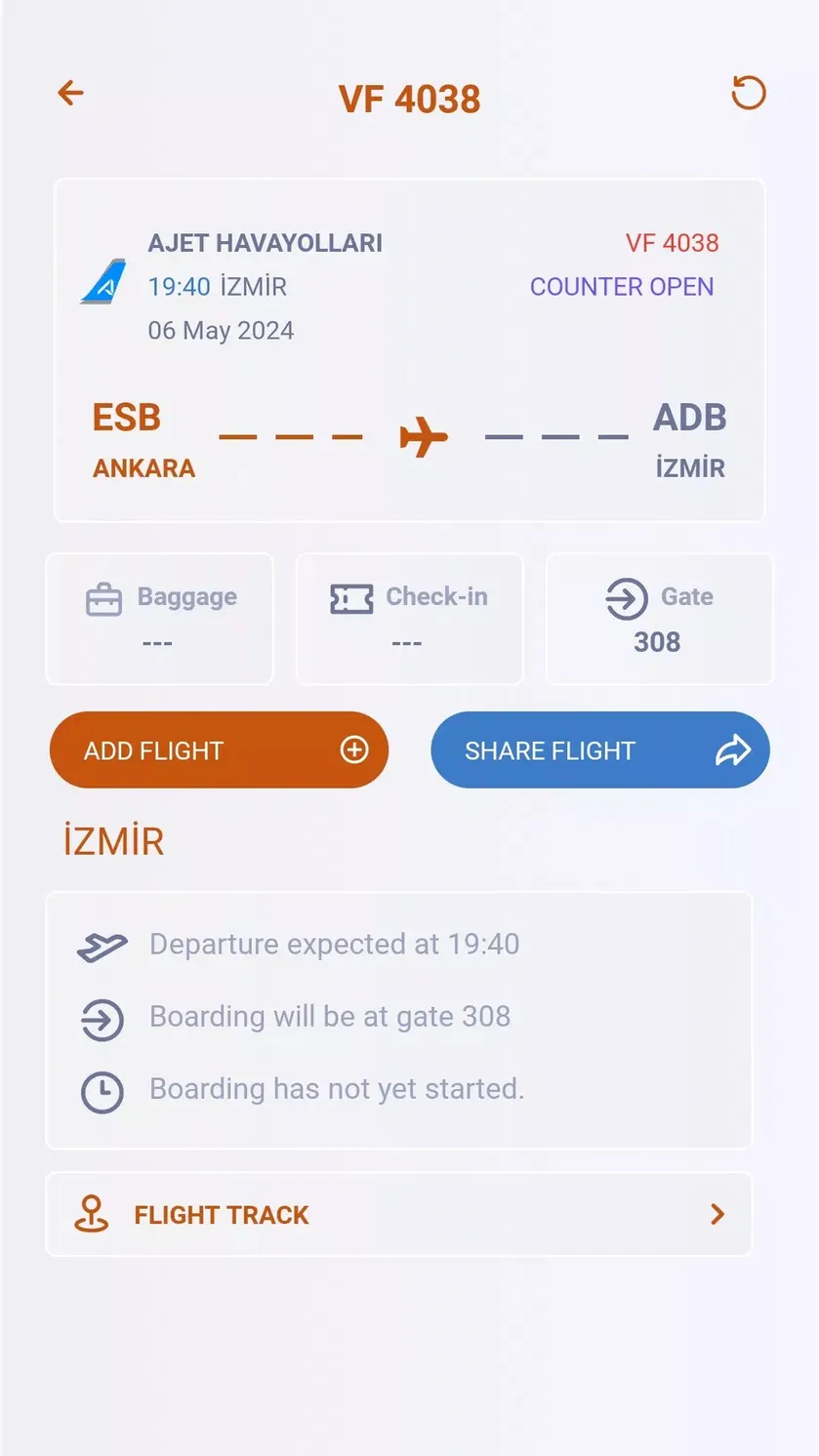Open the FLIGHT TRACK row

click(398, 1214)
